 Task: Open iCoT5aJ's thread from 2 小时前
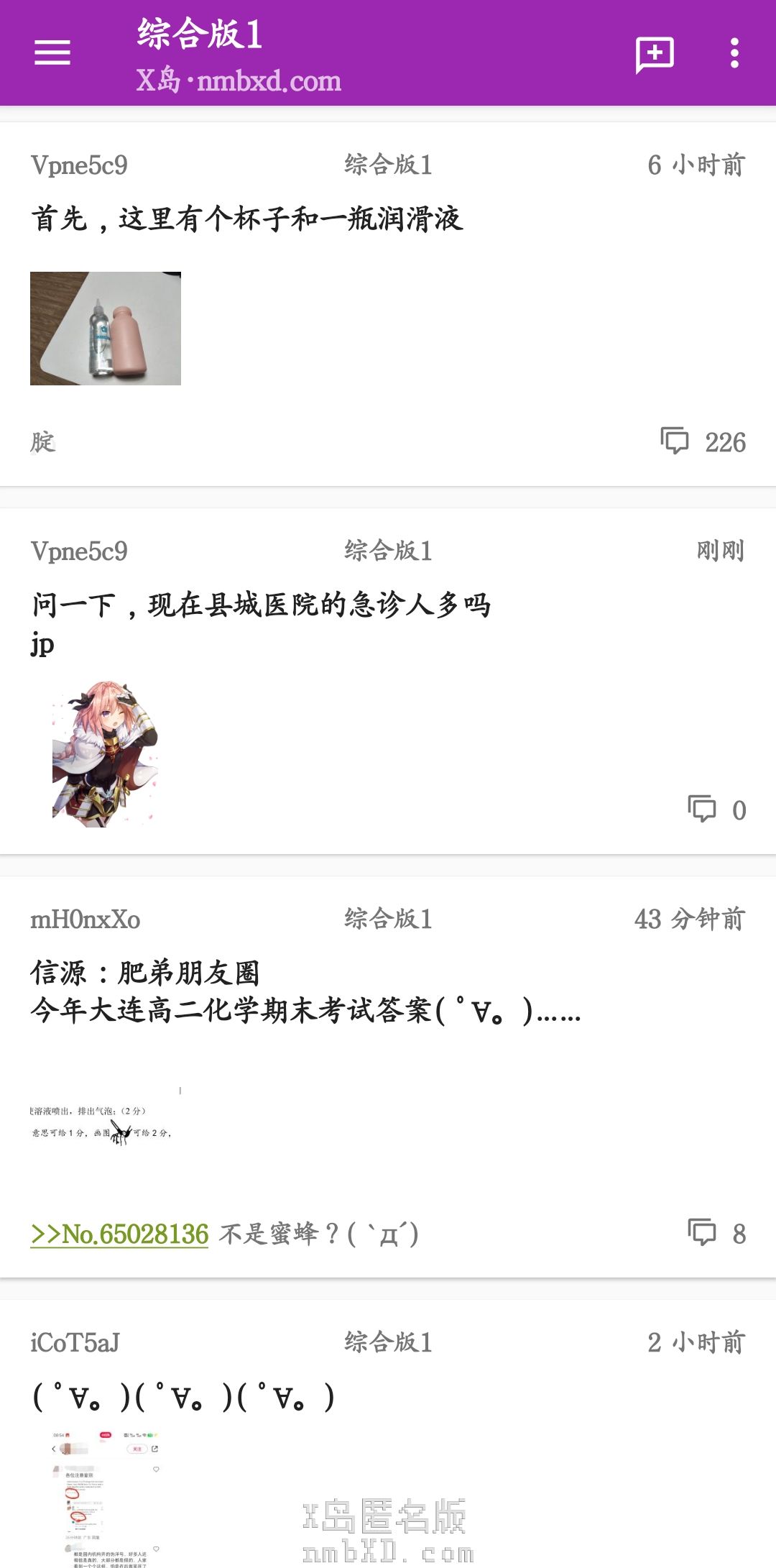(184, 1396)
